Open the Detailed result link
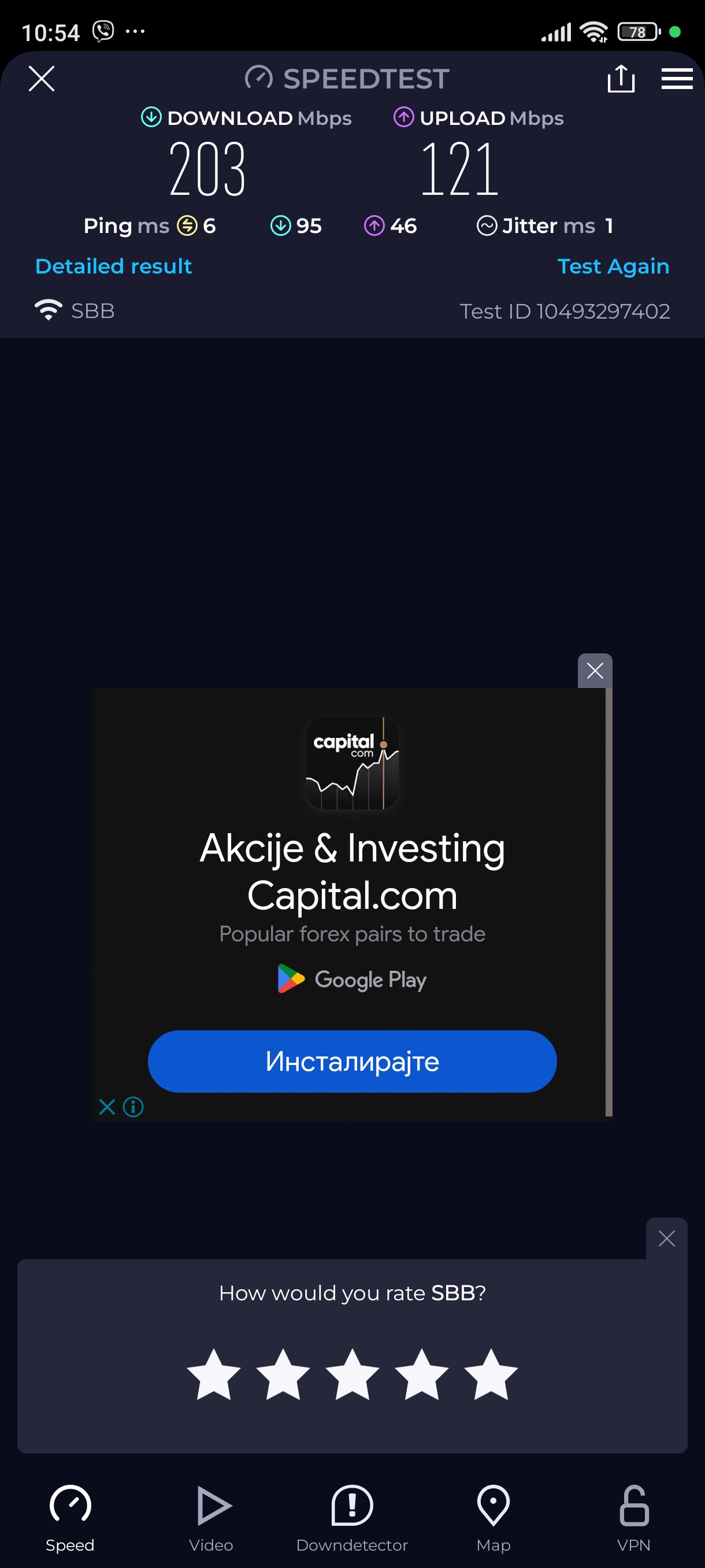The image size is (705, 1568). [114, 266]
